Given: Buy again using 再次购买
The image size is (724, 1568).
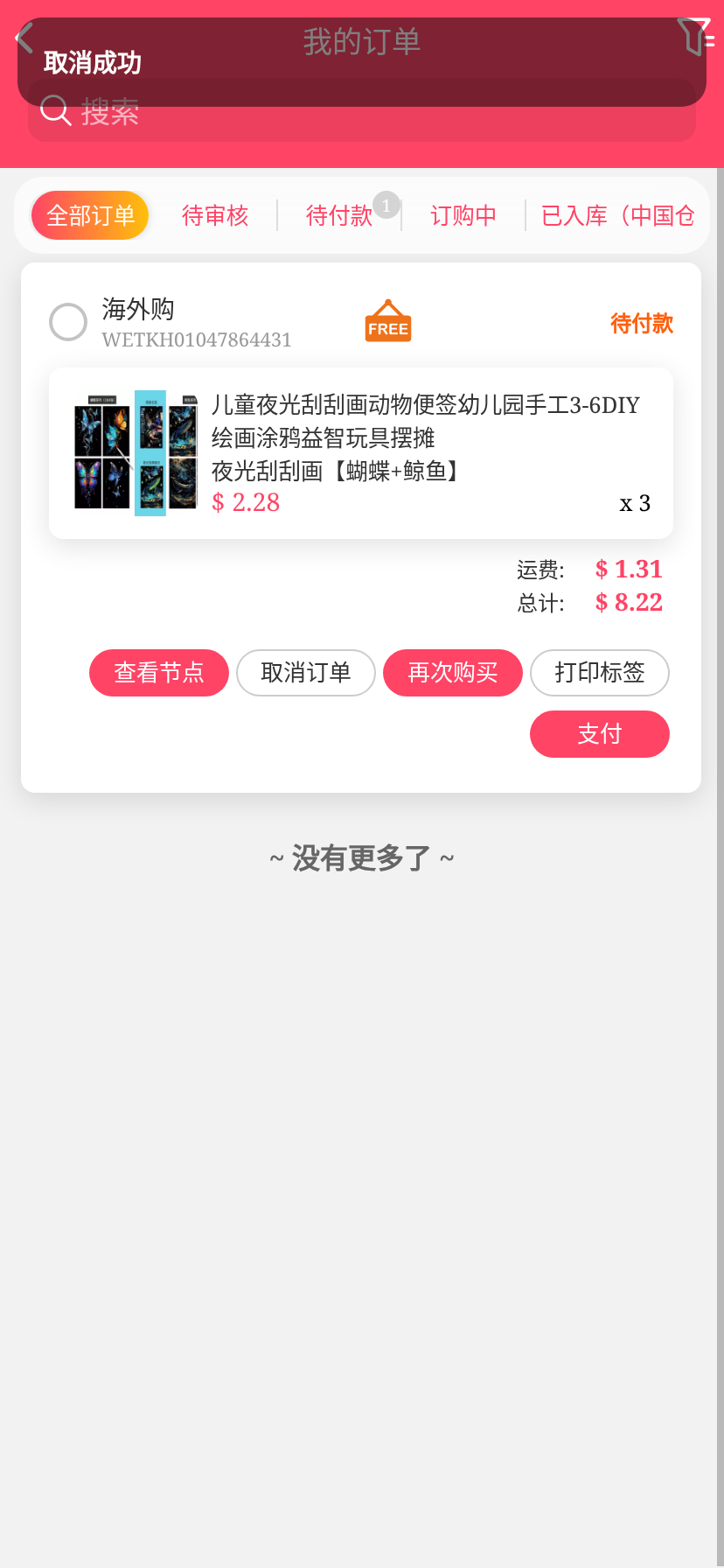Looking at the screenshot, I should tap(453, 673).
